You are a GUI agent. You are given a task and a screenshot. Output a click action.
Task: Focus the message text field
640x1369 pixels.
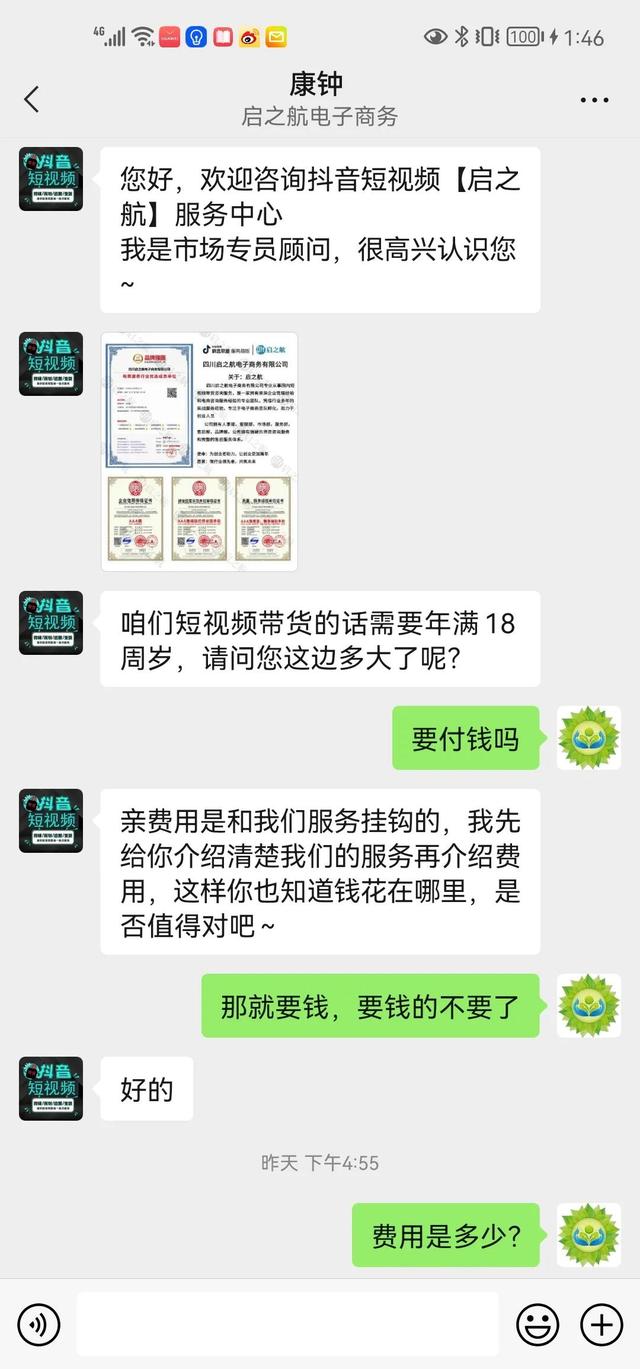point(287,1324)
